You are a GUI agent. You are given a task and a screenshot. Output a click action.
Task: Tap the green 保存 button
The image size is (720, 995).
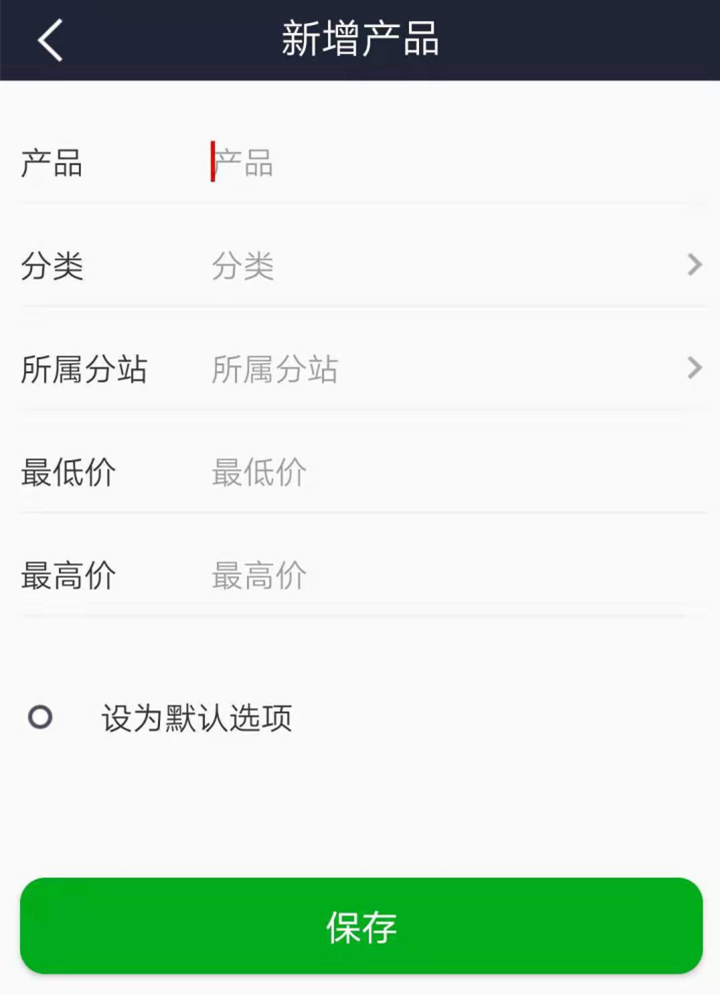361,926
